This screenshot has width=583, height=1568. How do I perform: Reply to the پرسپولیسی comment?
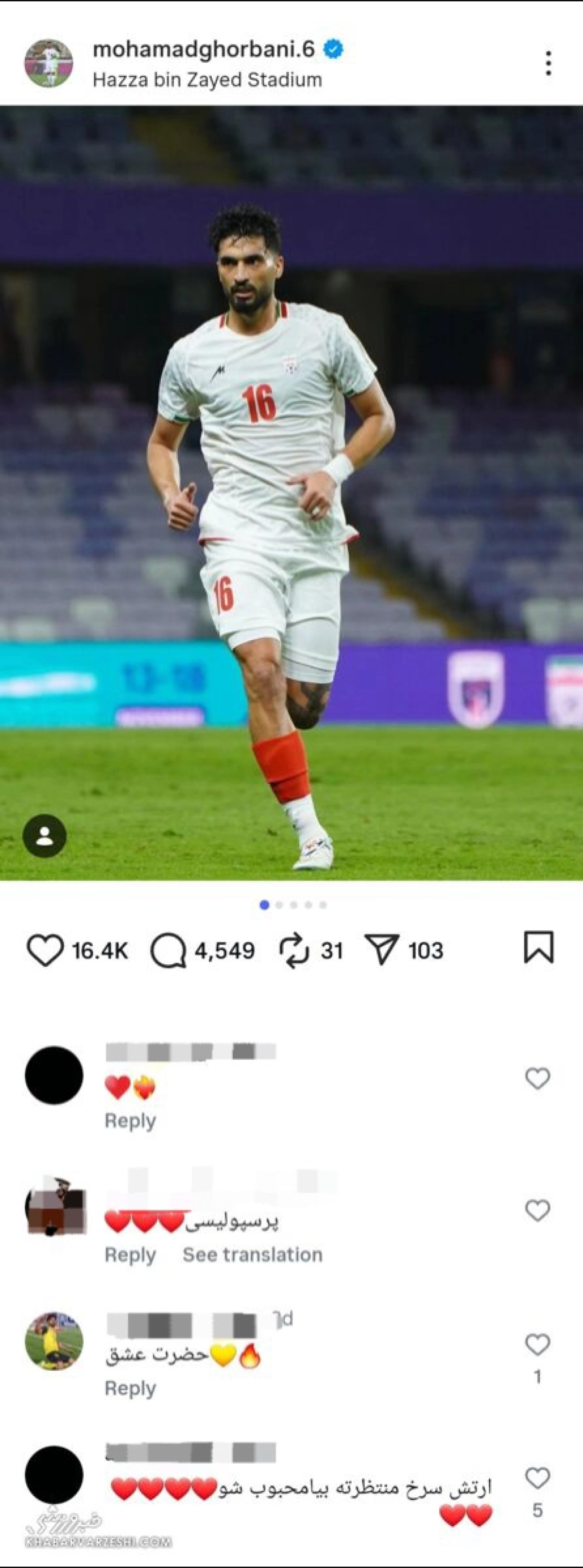130,1255
